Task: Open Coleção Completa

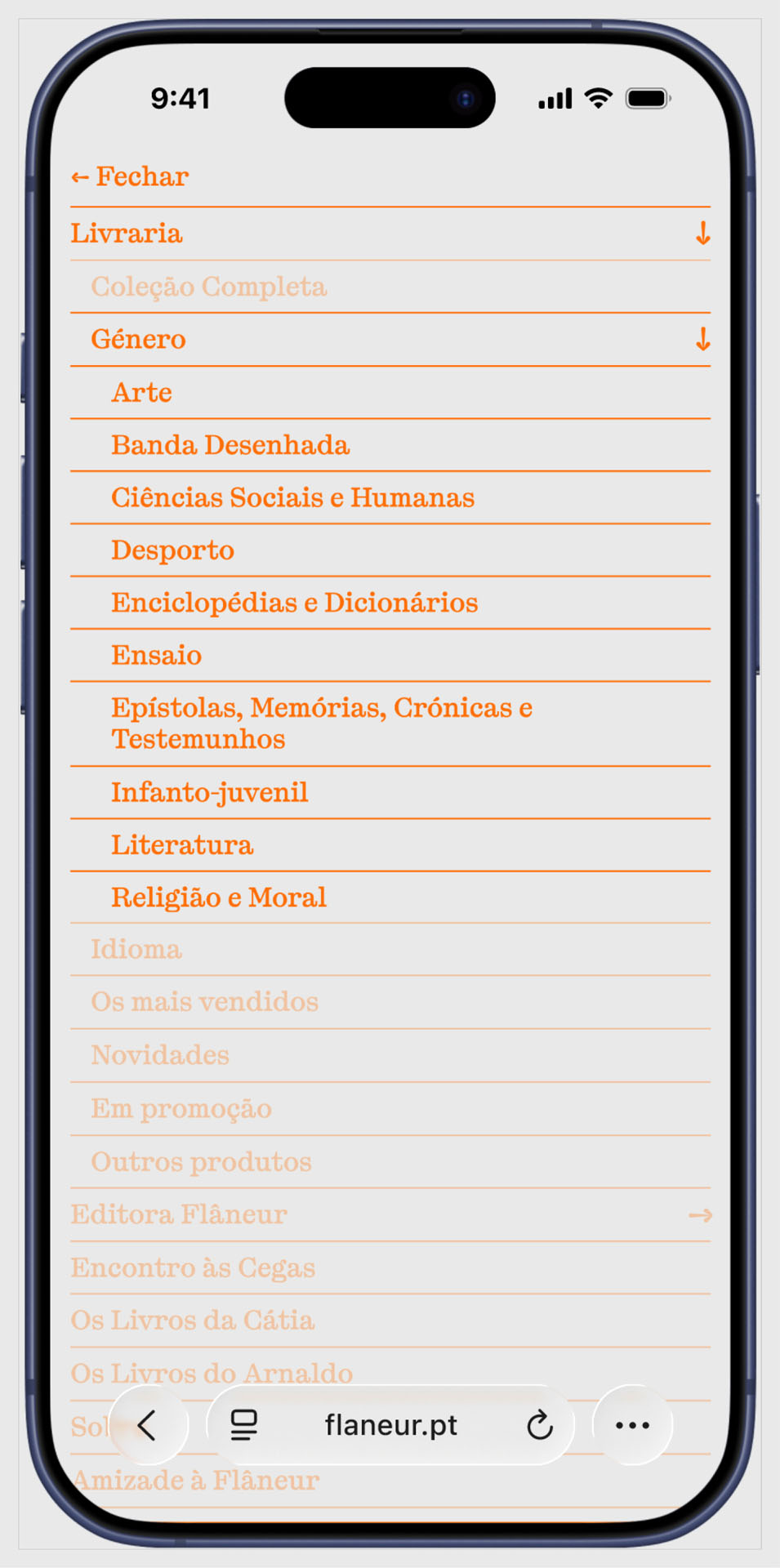Action: pyautogui.click(x=208, y=287)
